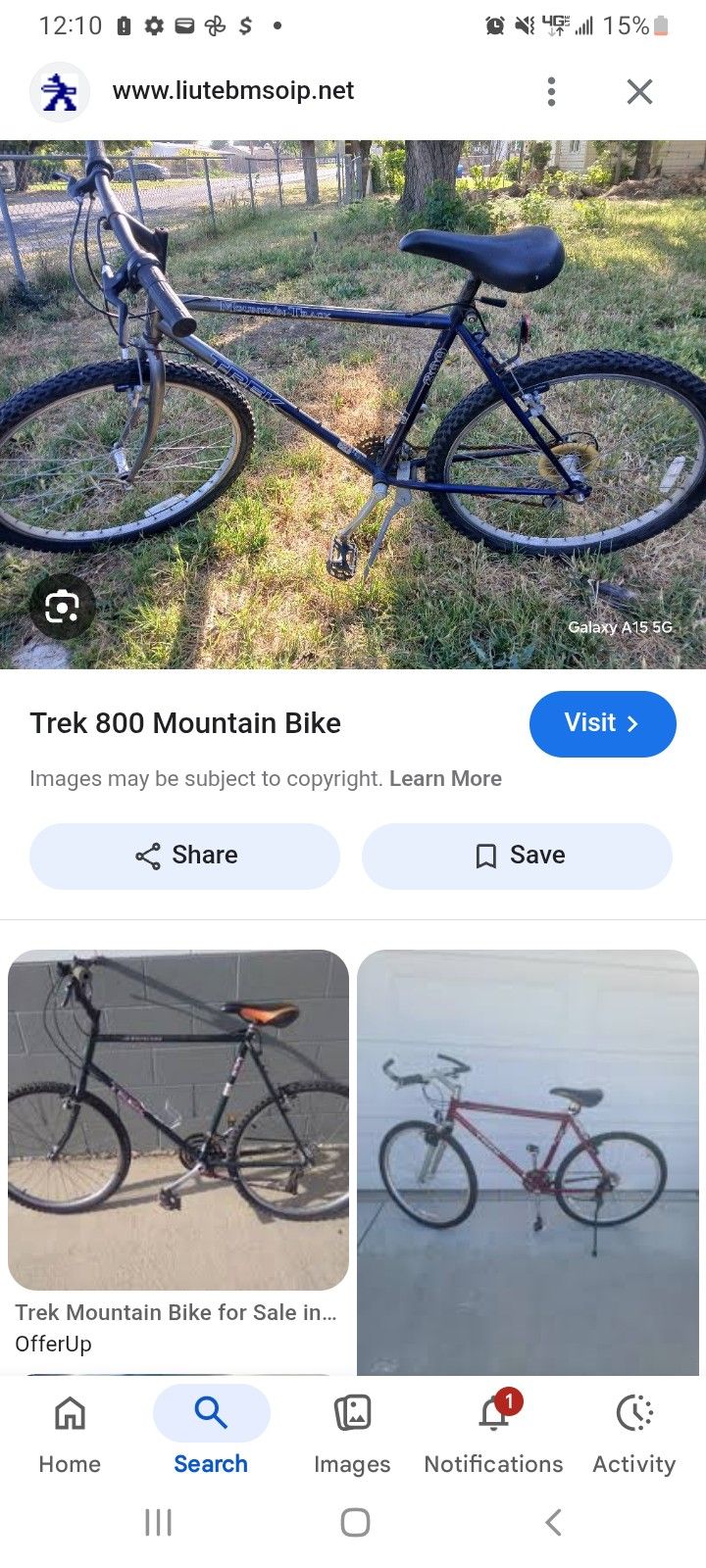Open the three-dot overflow menu
706x1568 pixels.
pyautogui.click(x=551, y=90)
